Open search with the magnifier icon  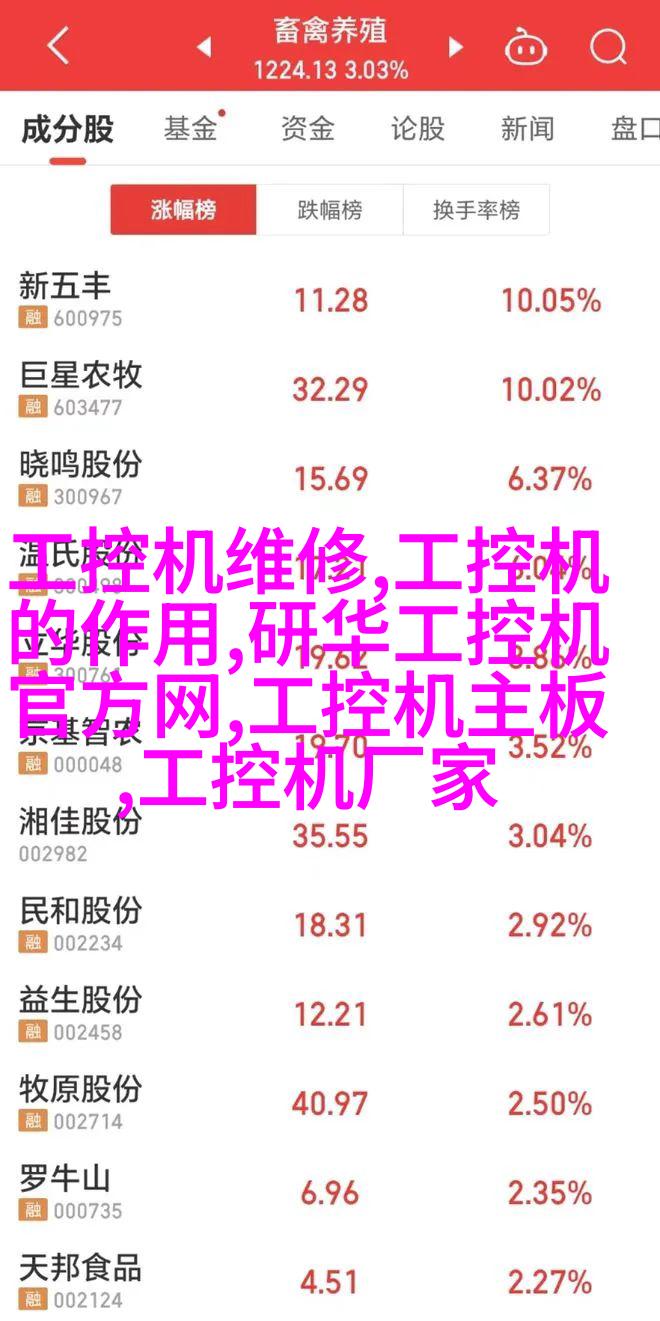(606, 46)
